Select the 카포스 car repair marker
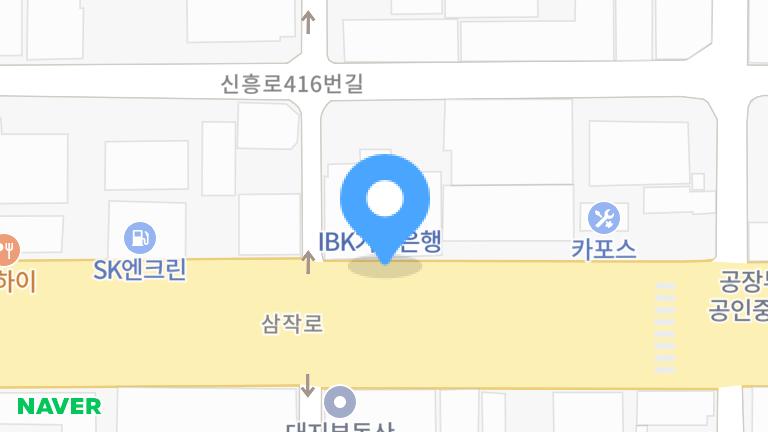 (x=603, y=217)
